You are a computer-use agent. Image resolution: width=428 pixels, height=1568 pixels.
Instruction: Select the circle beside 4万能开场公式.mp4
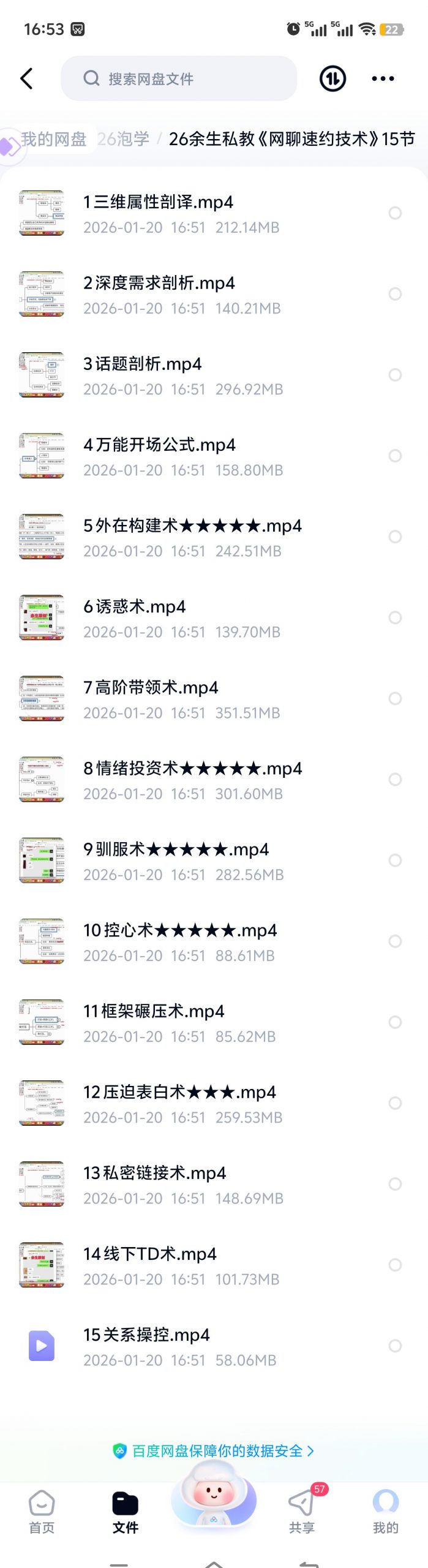(x=396, y=456)
